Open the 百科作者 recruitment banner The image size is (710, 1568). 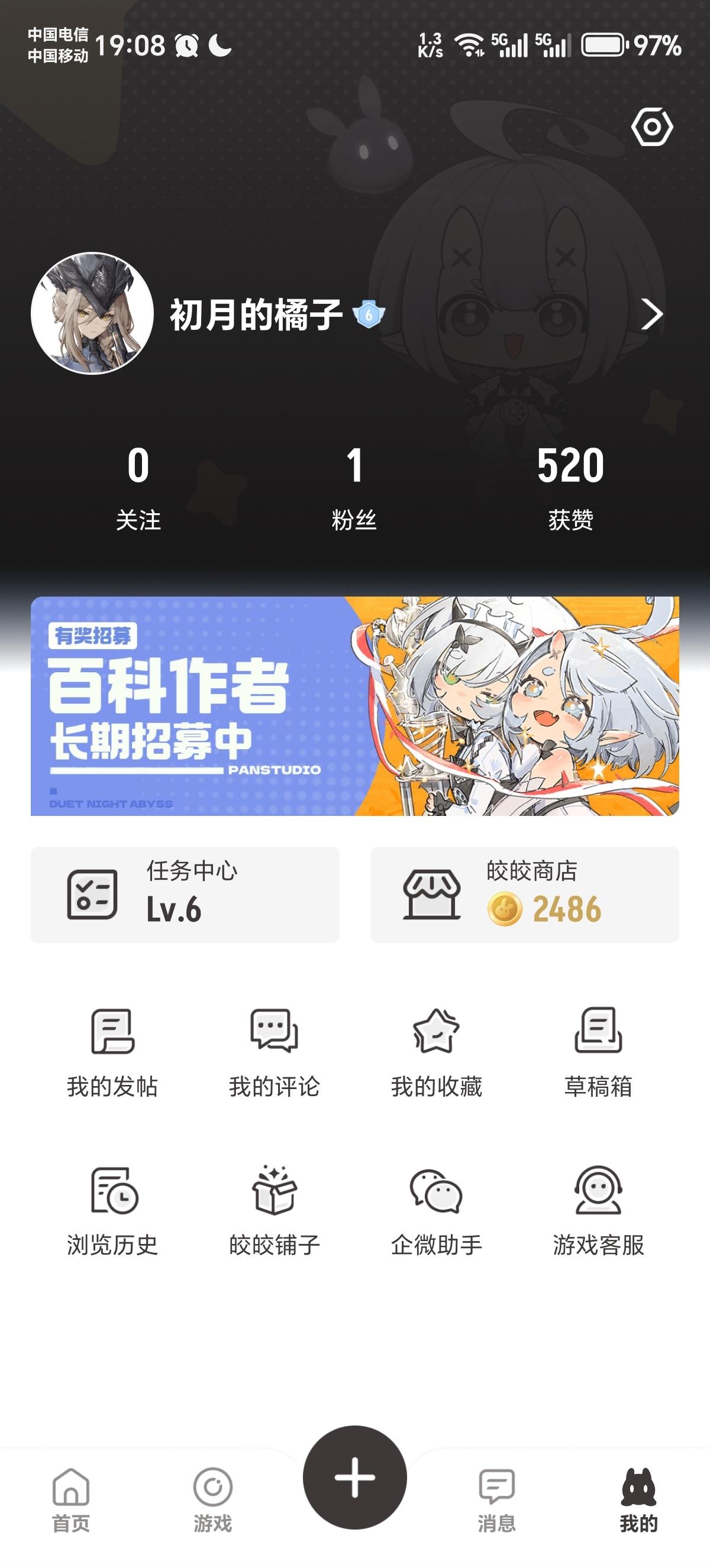click(x=354, y=706)
